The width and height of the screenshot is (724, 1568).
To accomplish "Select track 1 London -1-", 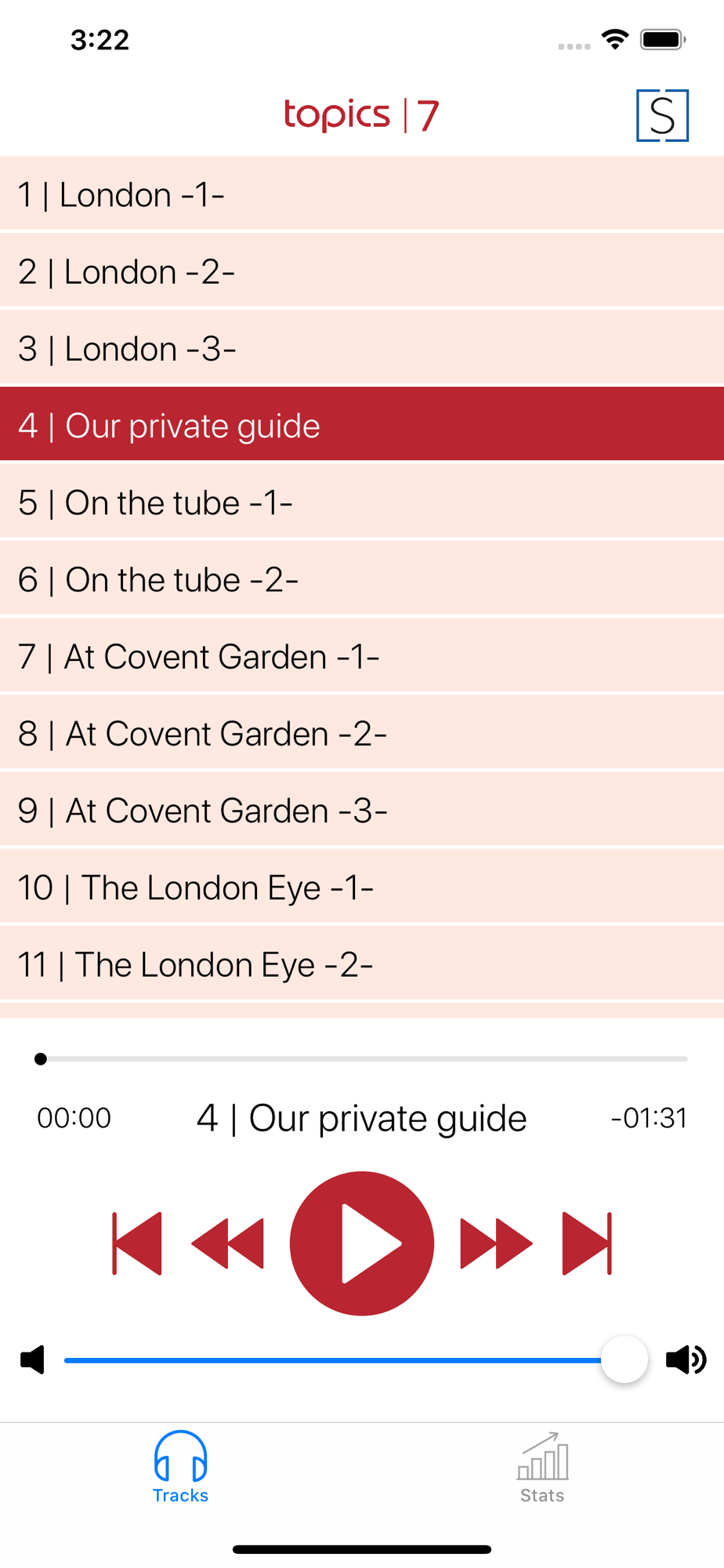I will pyautogui.click(x=362, y=194).
